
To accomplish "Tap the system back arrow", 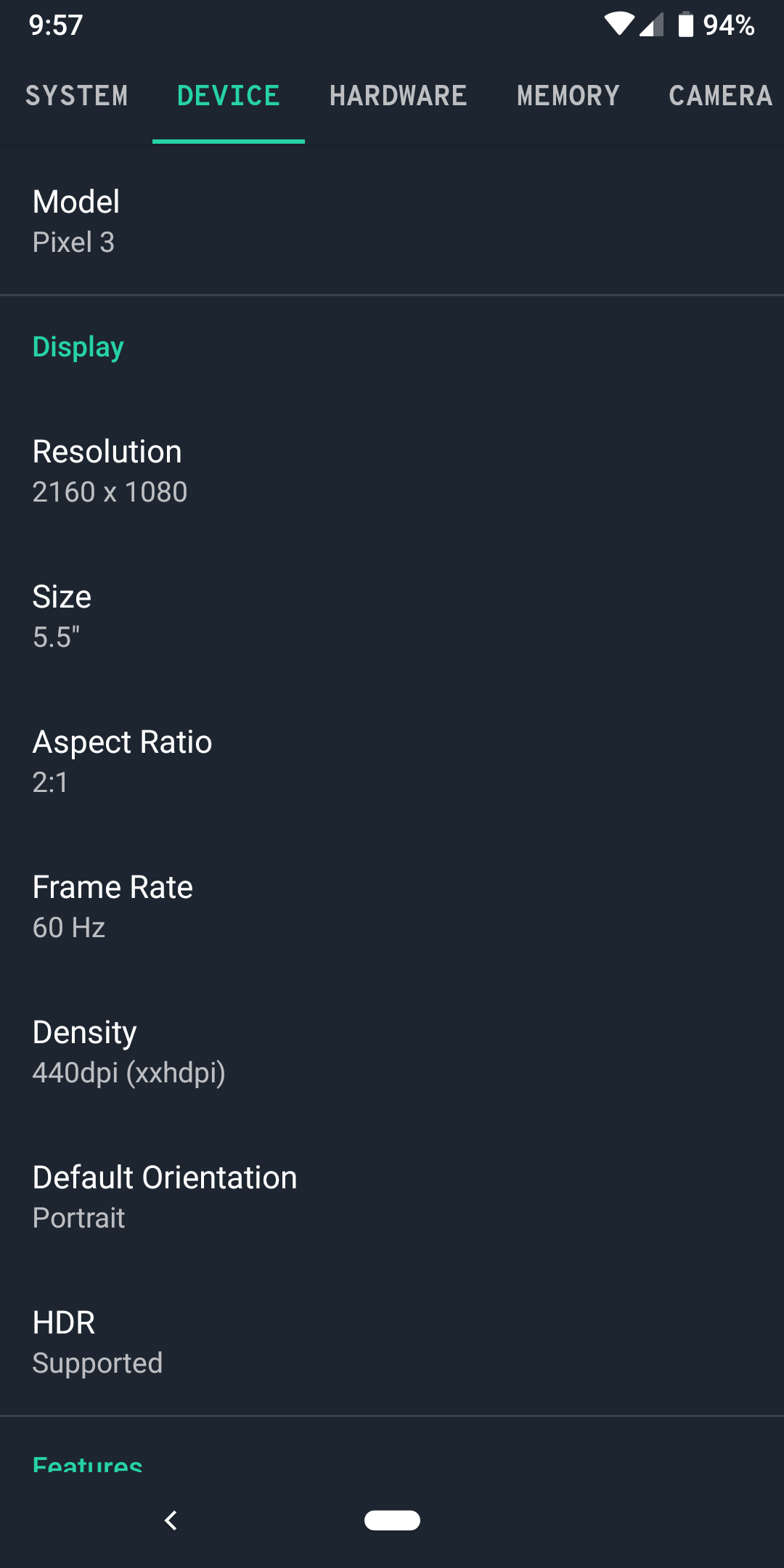I will 171,1520.
